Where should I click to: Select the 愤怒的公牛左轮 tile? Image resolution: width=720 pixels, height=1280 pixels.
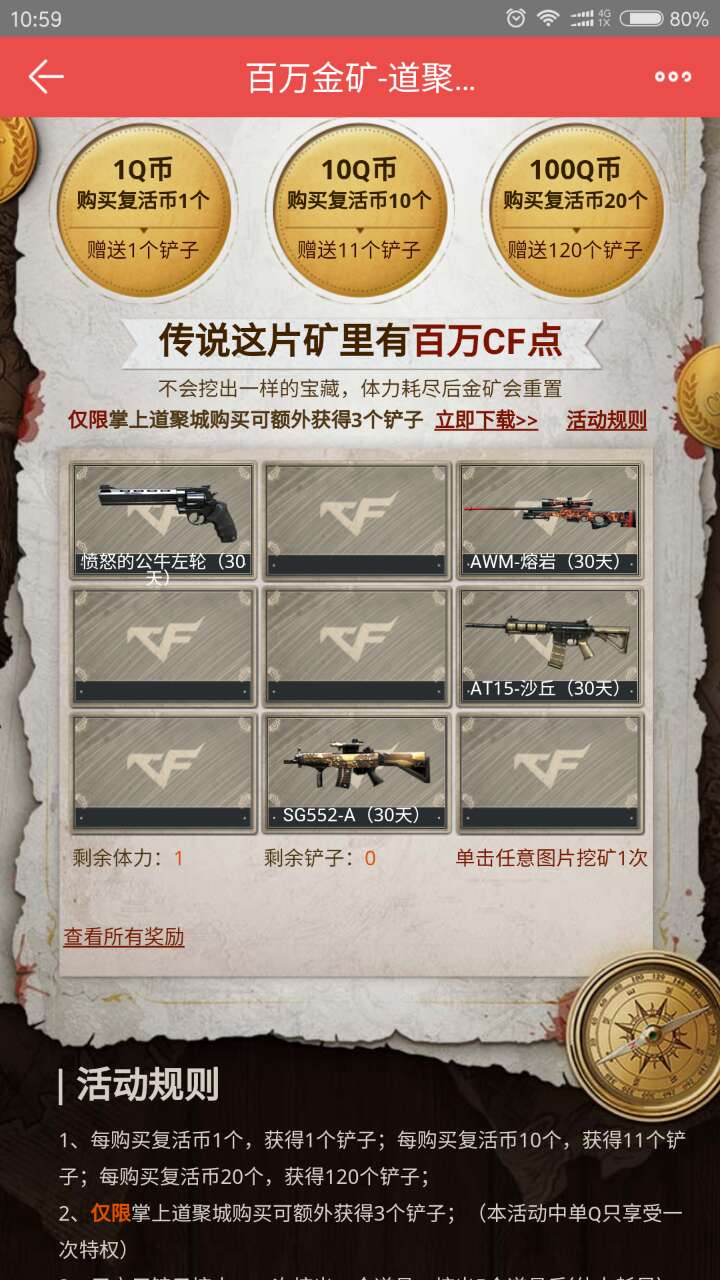tap(163, 520)
